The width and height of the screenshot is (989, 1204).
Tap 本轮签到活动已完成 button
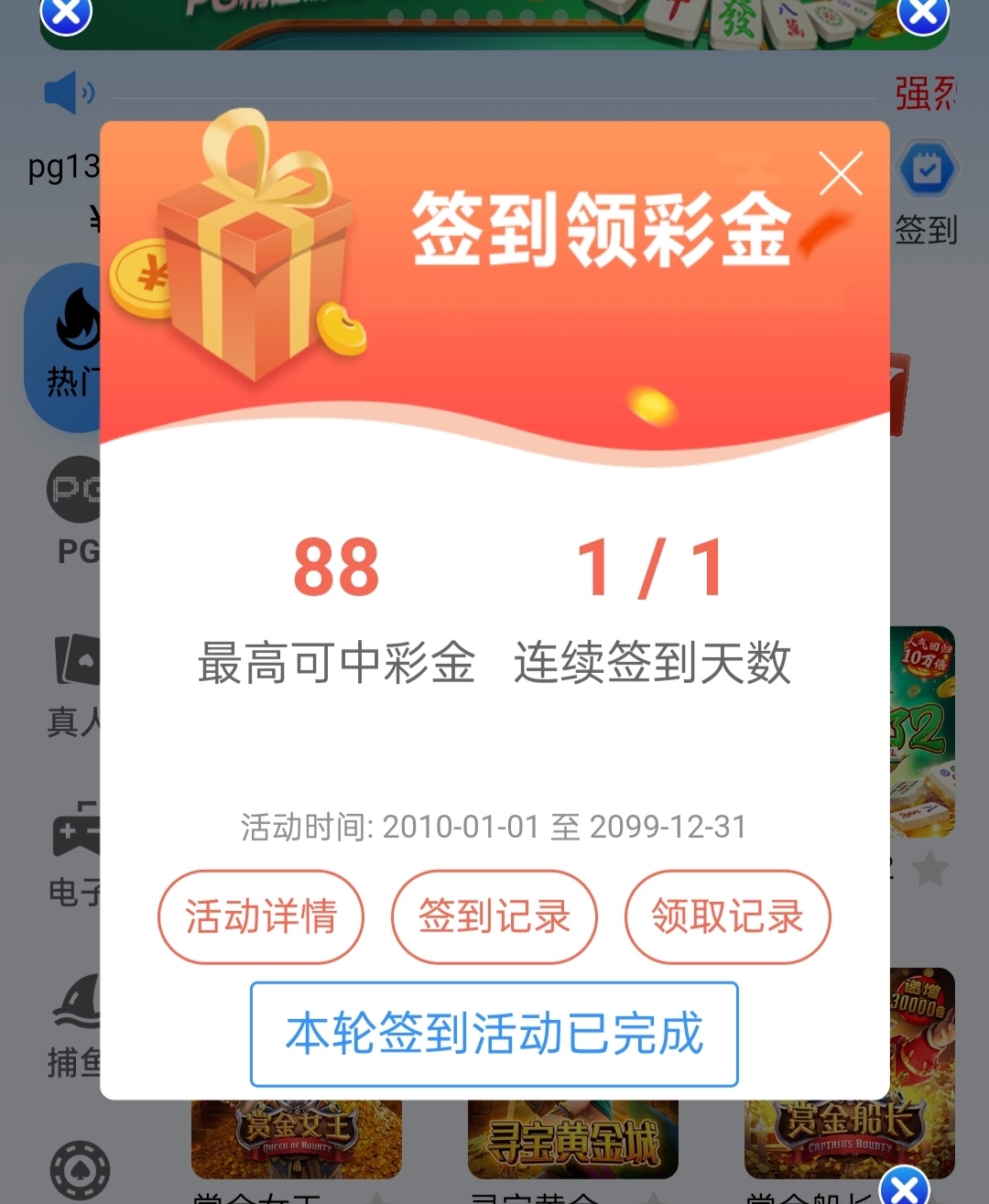coord(494,1034)
